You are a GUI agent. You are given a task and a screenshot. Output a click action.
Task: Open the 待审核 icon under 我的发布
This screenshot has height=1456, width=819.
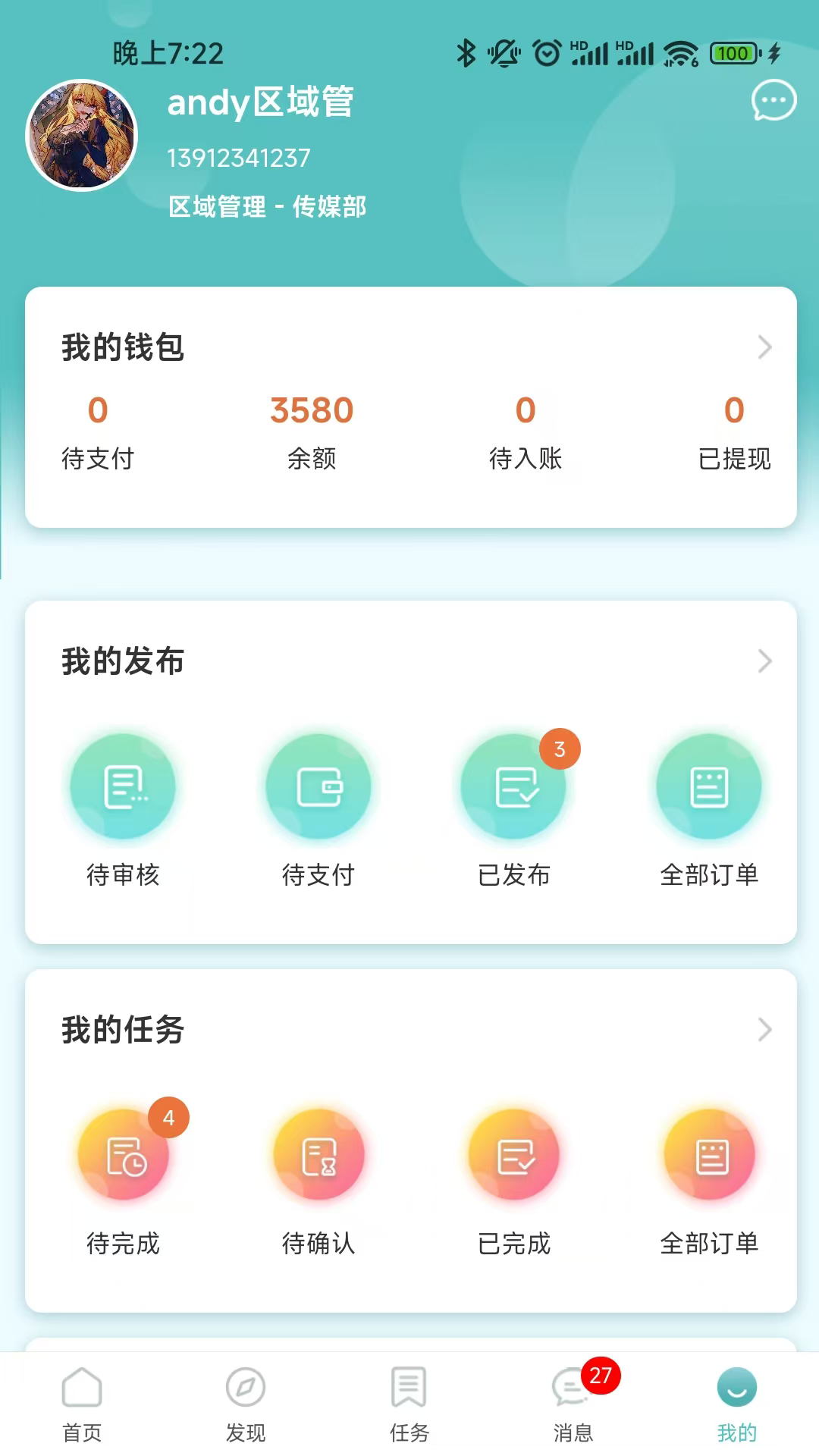pyautogui.click(x=123, y=786)
